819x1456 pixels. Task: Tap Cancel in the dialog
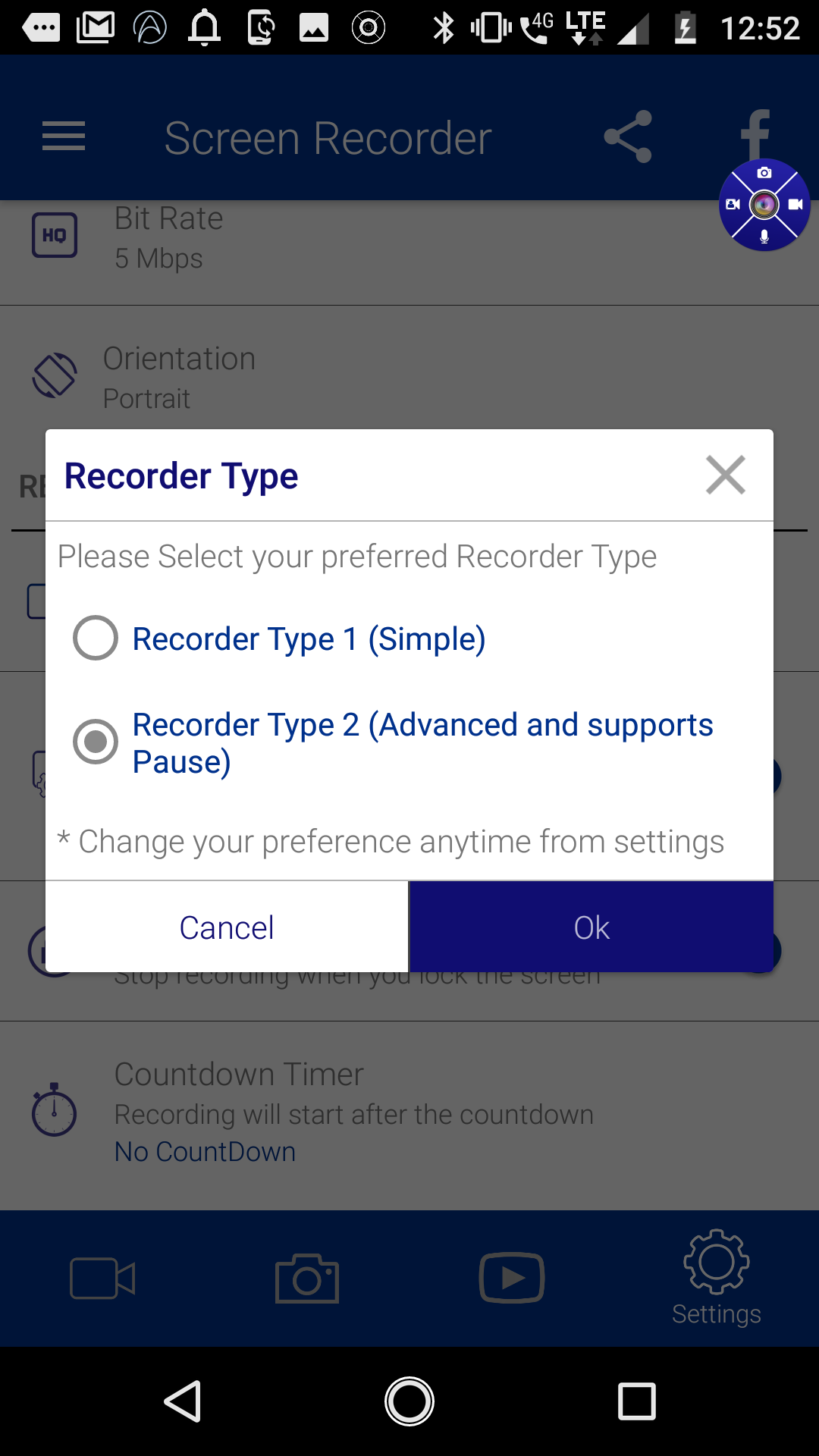(x=227, y=927)
